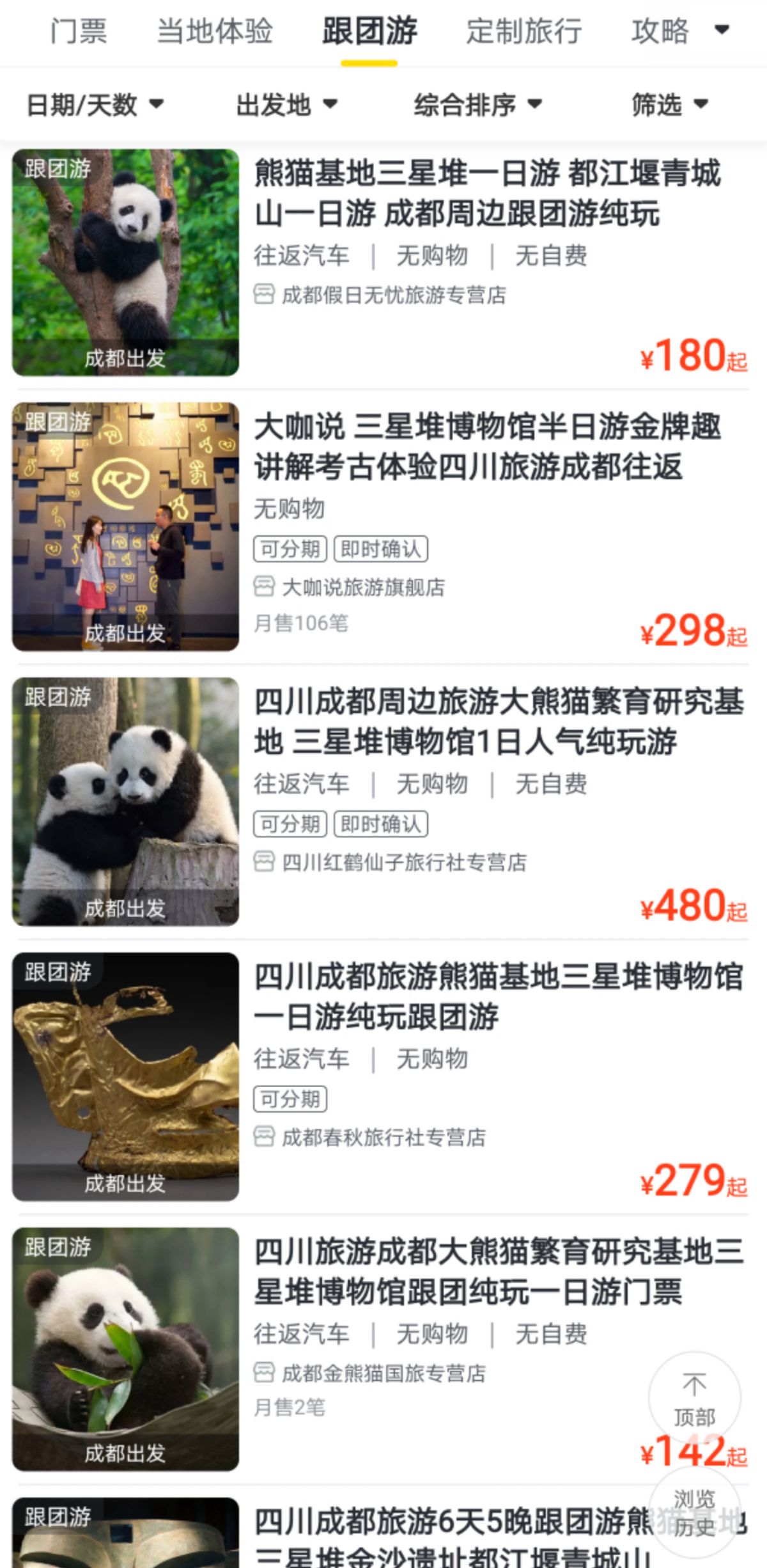This screenshot has width=767, height=1568.
Task: Open 浏览历史 browsing history
Action: [694, 1513]
